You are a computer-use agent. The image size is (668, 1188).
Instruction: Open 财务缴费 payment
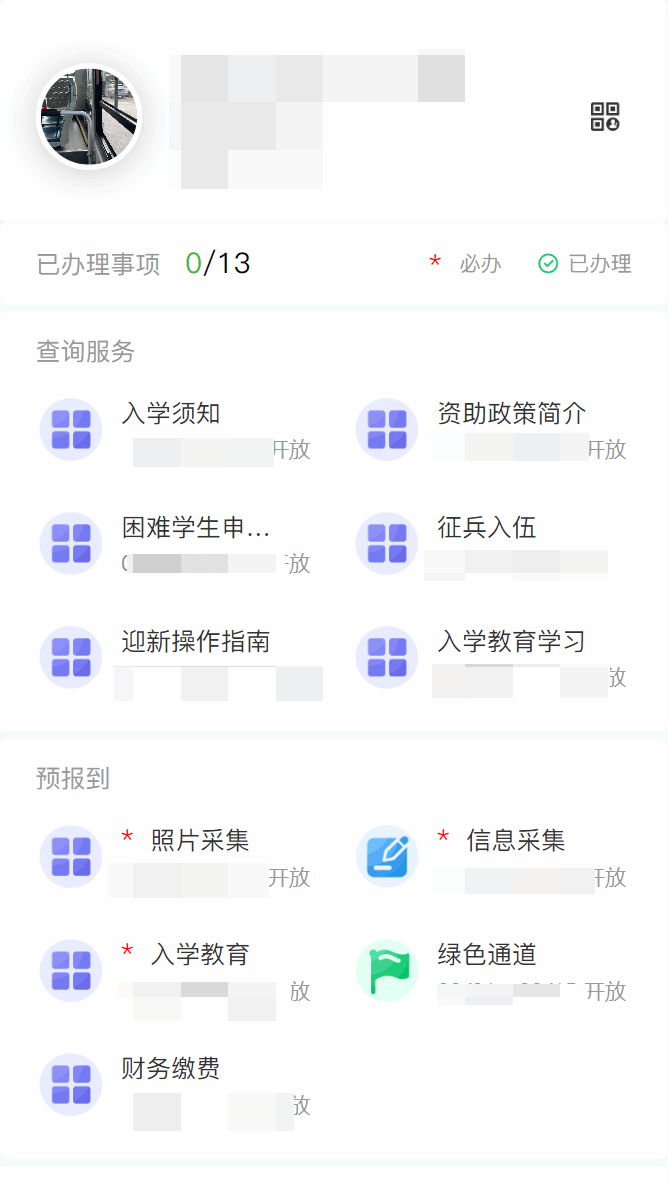[171, 1069]
